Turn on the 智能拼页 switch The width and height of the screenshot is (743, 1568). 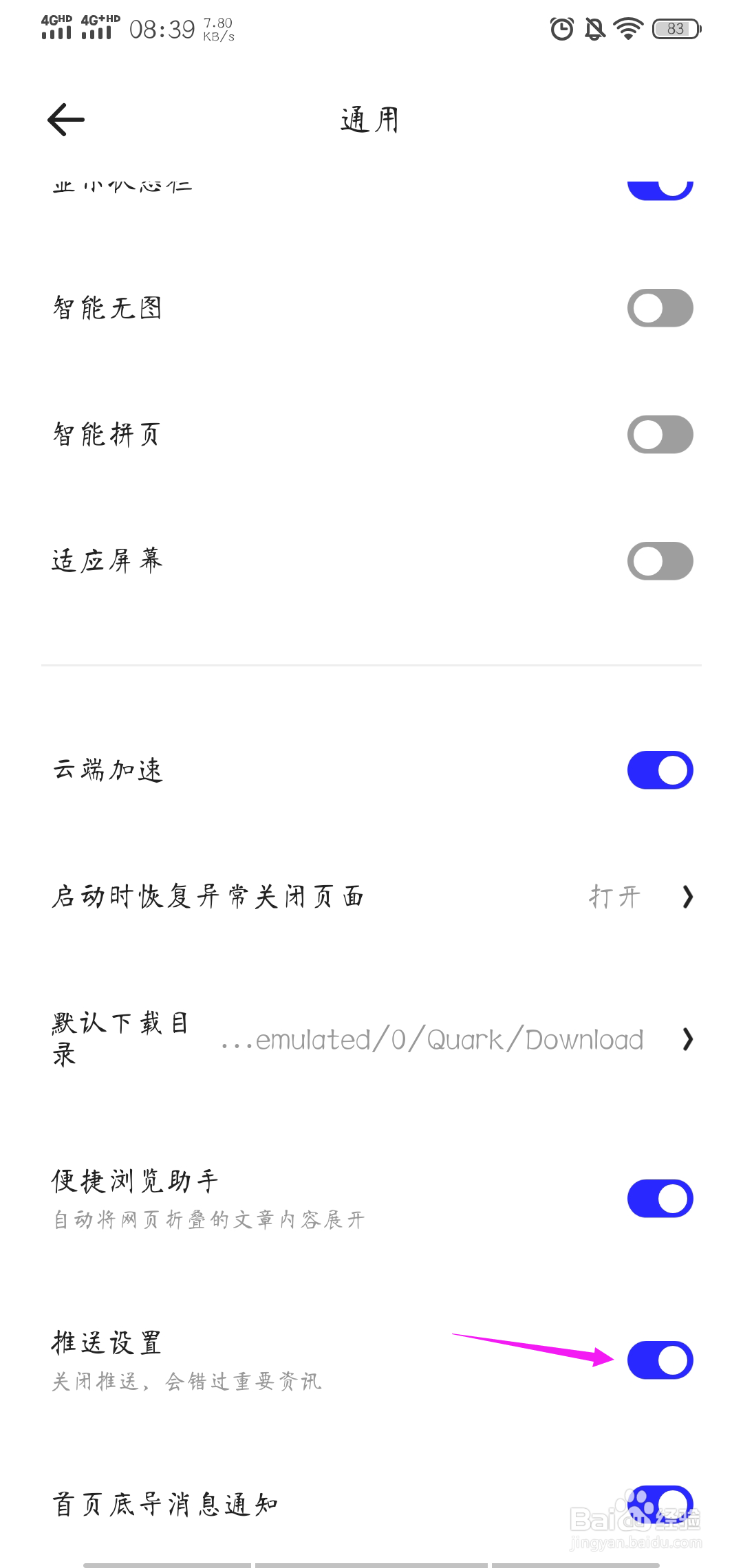click(660, 435)
